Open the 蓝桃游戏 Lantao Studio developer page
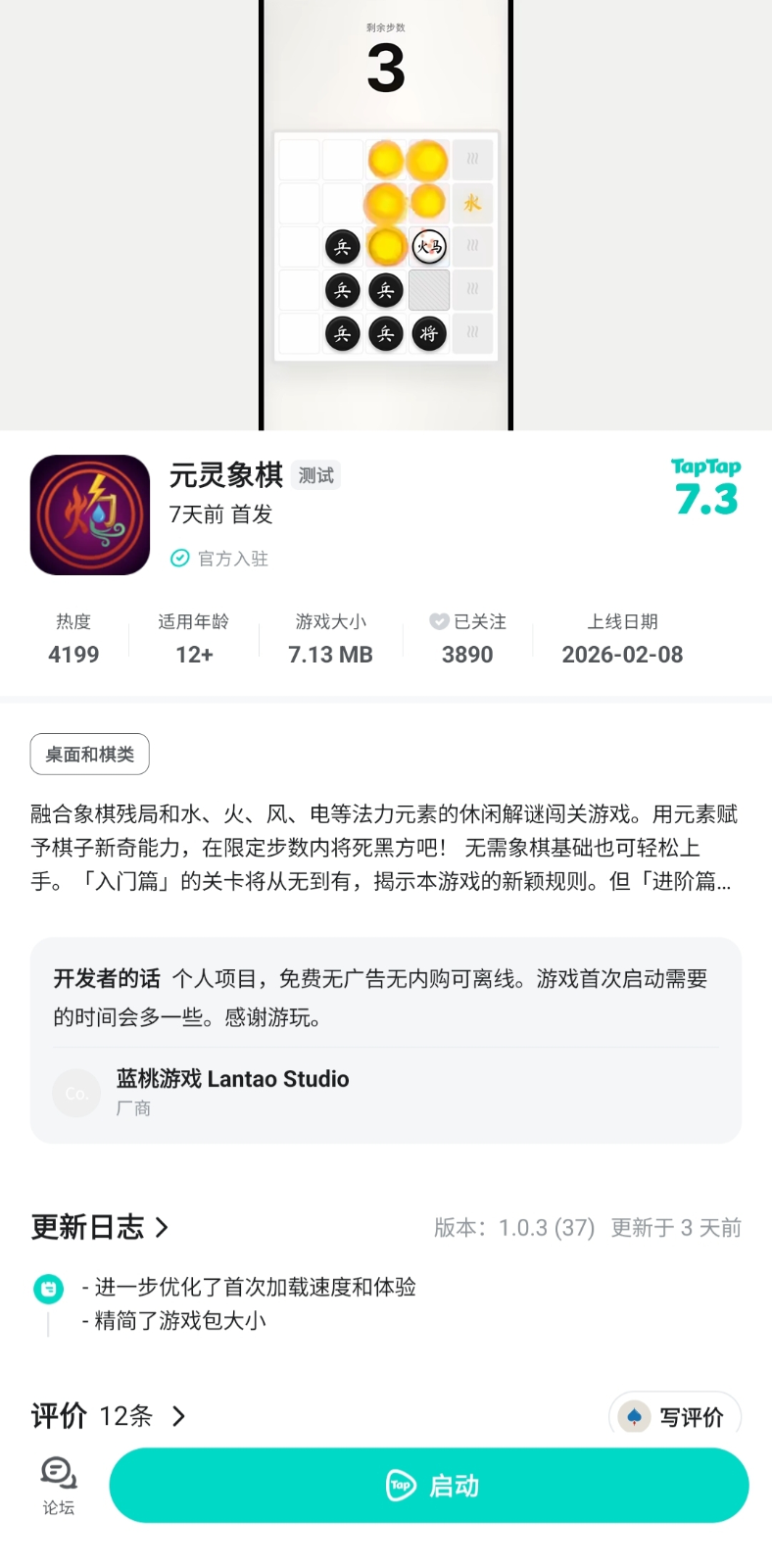This screenshot has height=1568, width=772. (233, 1079)
